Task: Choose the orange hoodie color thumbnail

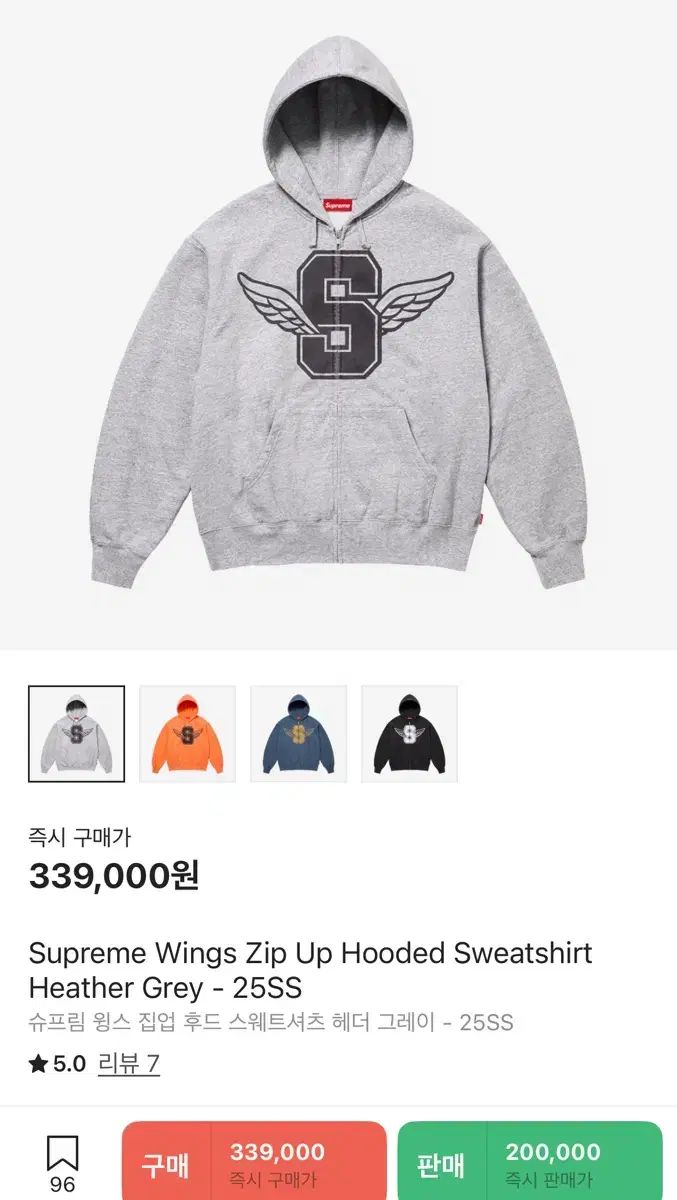Action: coord(187,734)
